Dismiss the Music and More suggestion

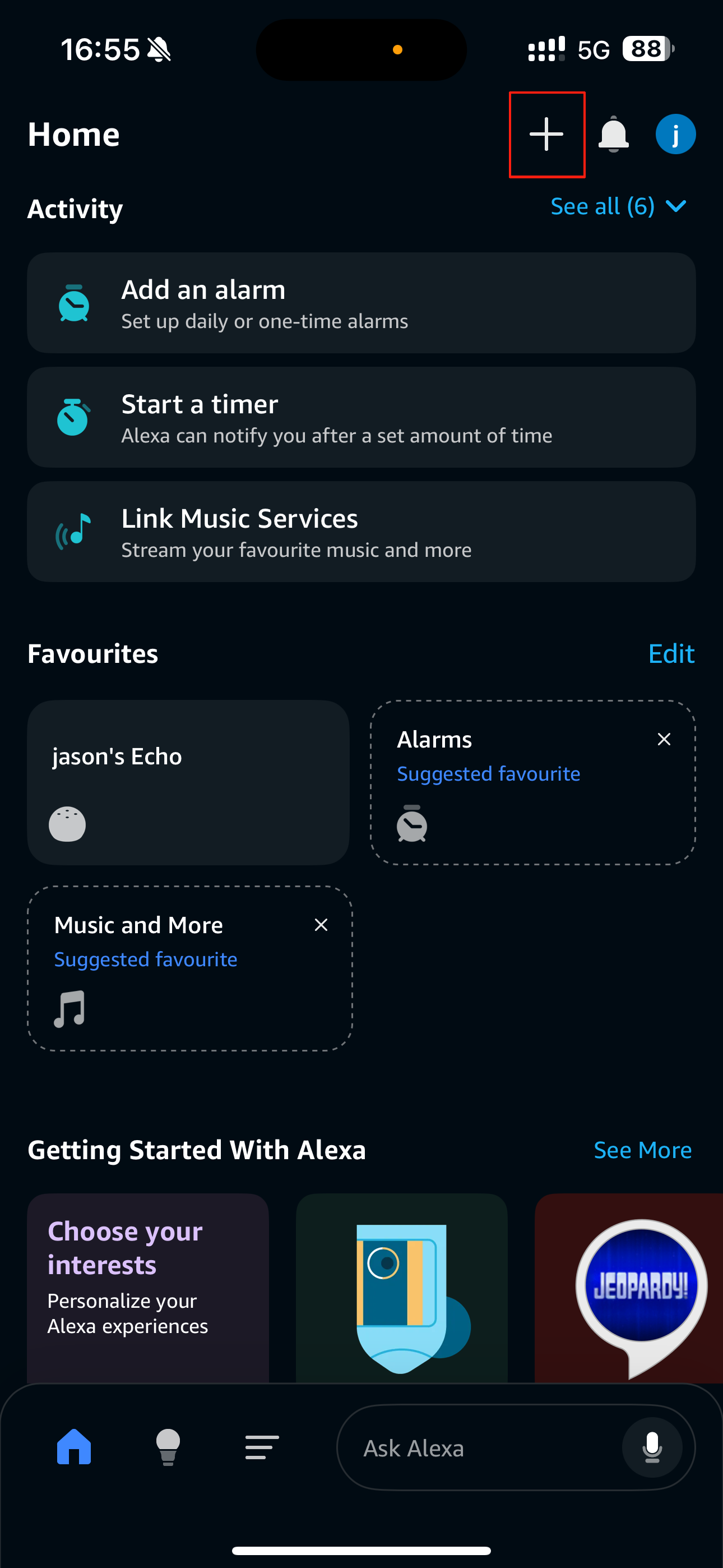tap(321, 925)
